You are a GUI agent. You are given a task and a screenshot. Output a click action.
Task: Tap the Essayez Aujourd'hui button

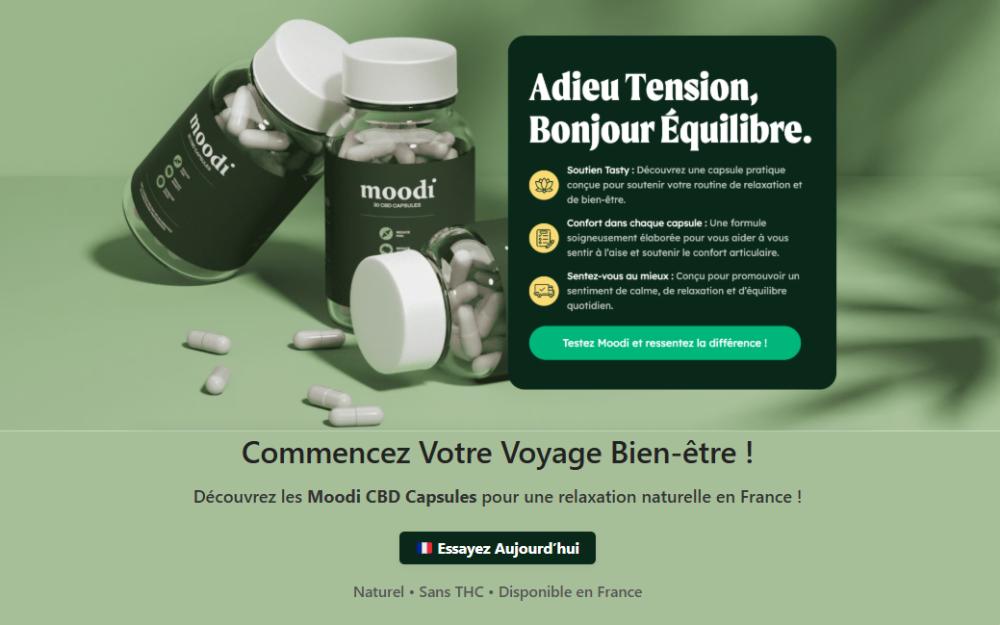497,548
